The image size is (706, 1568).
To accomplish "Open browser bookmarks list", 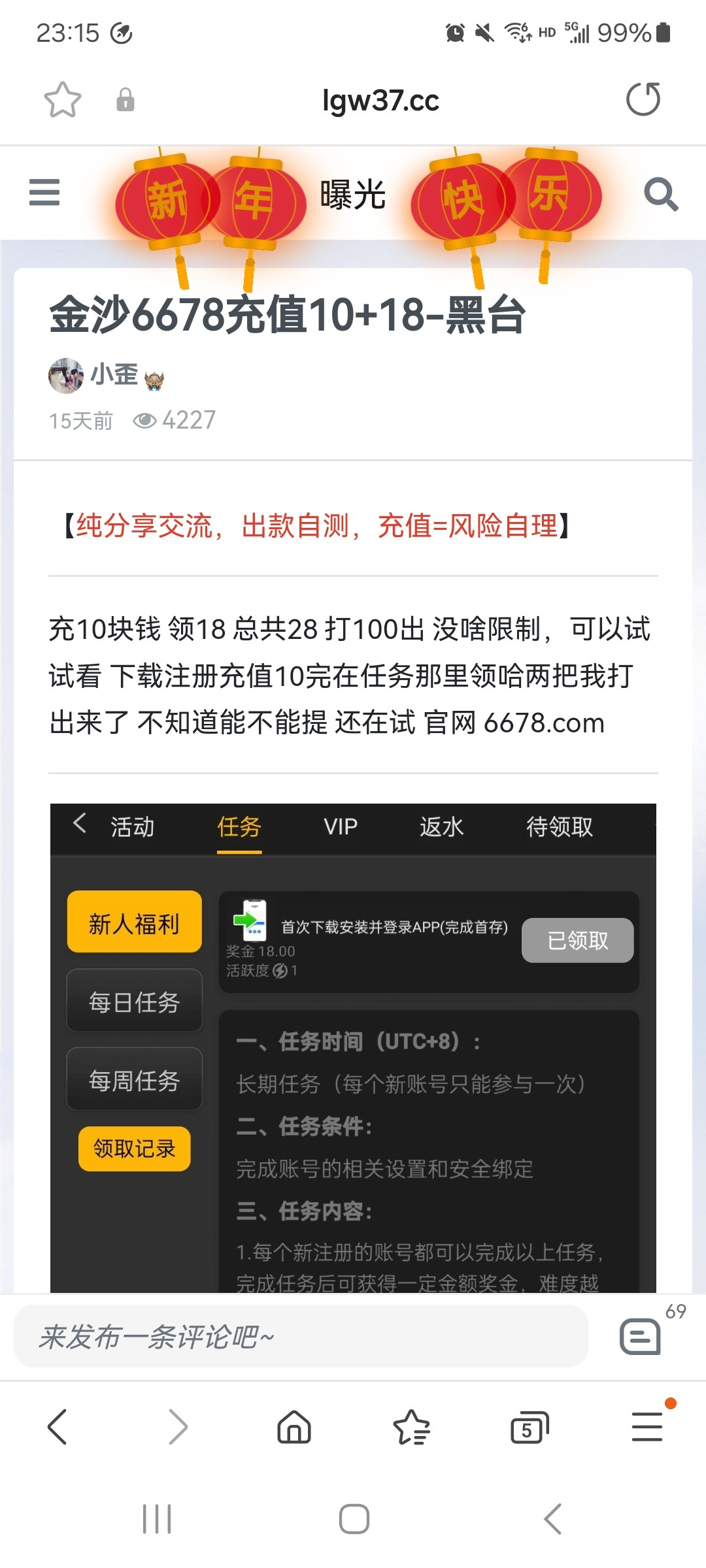I will (412, 1427).
